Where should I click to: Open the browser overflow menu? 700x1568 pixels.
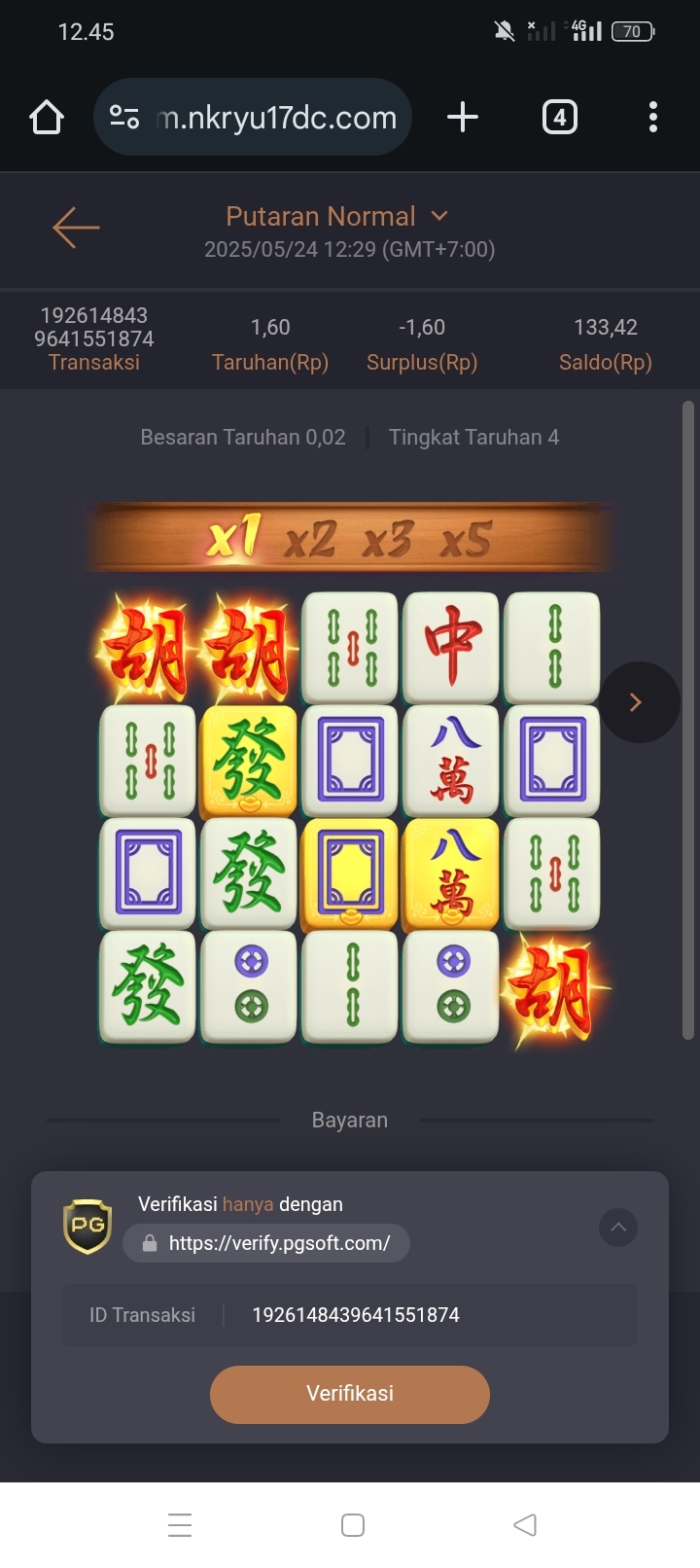click(652, 118)
